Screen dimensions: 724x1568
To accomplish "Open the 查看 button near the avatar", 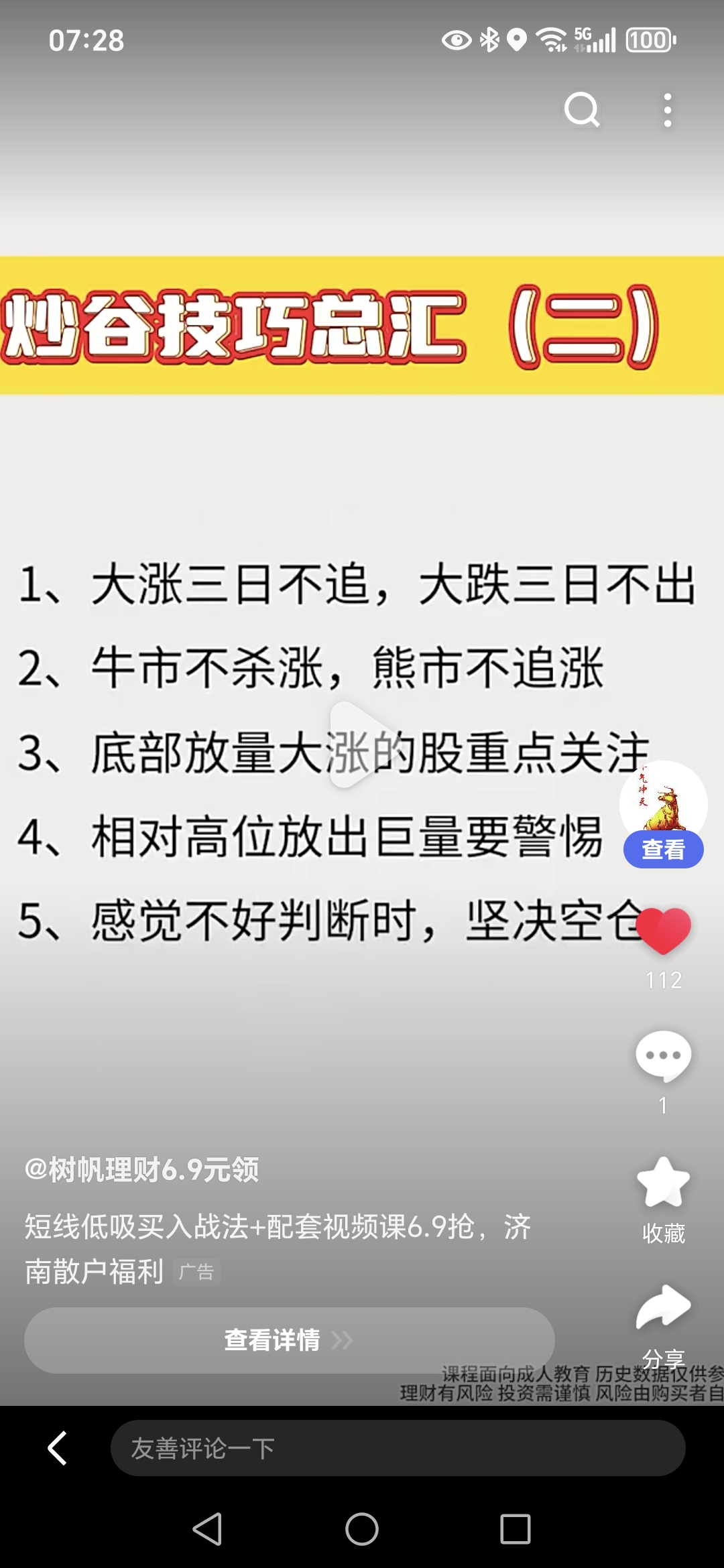I will (664, 850).
